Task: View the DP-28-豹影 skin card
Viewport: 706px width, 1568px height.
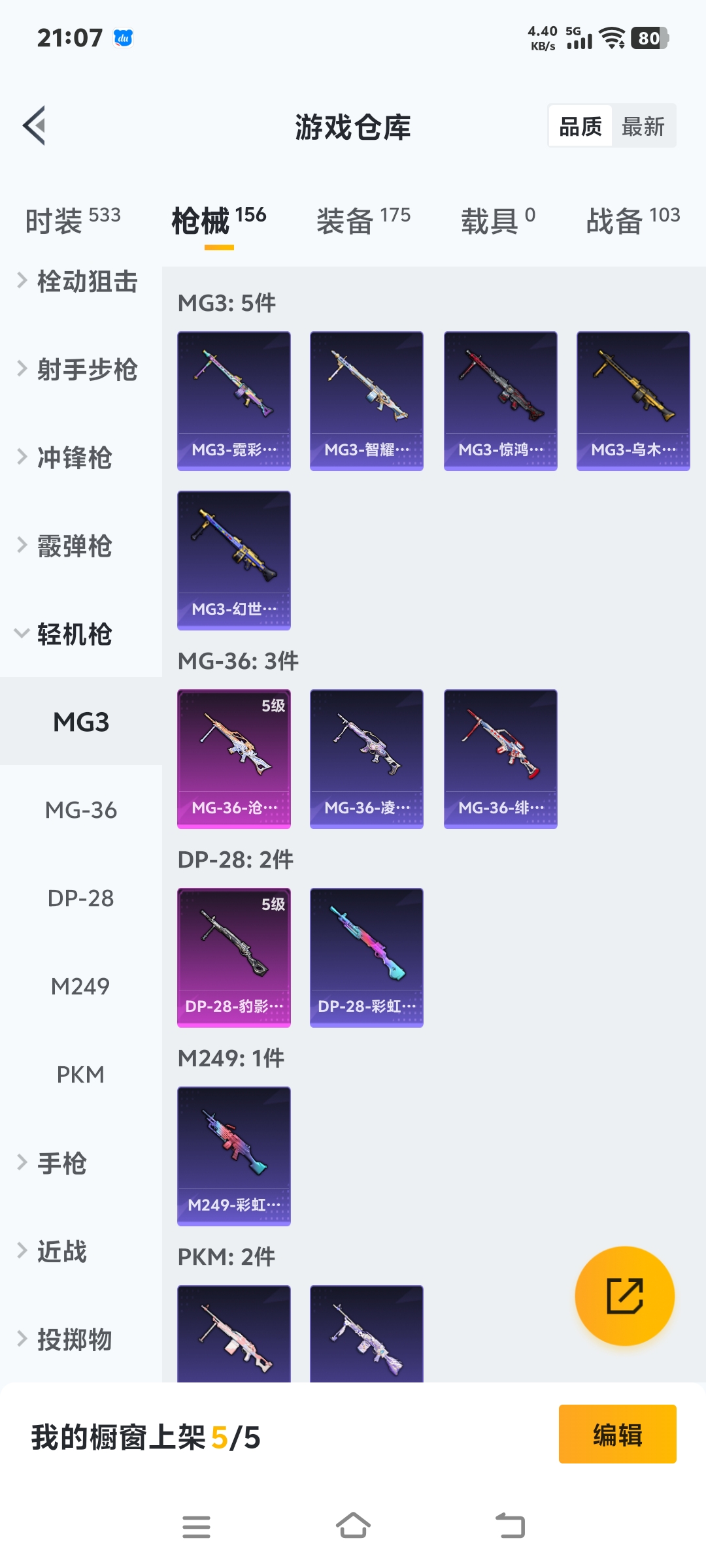Action: (234, 957)
